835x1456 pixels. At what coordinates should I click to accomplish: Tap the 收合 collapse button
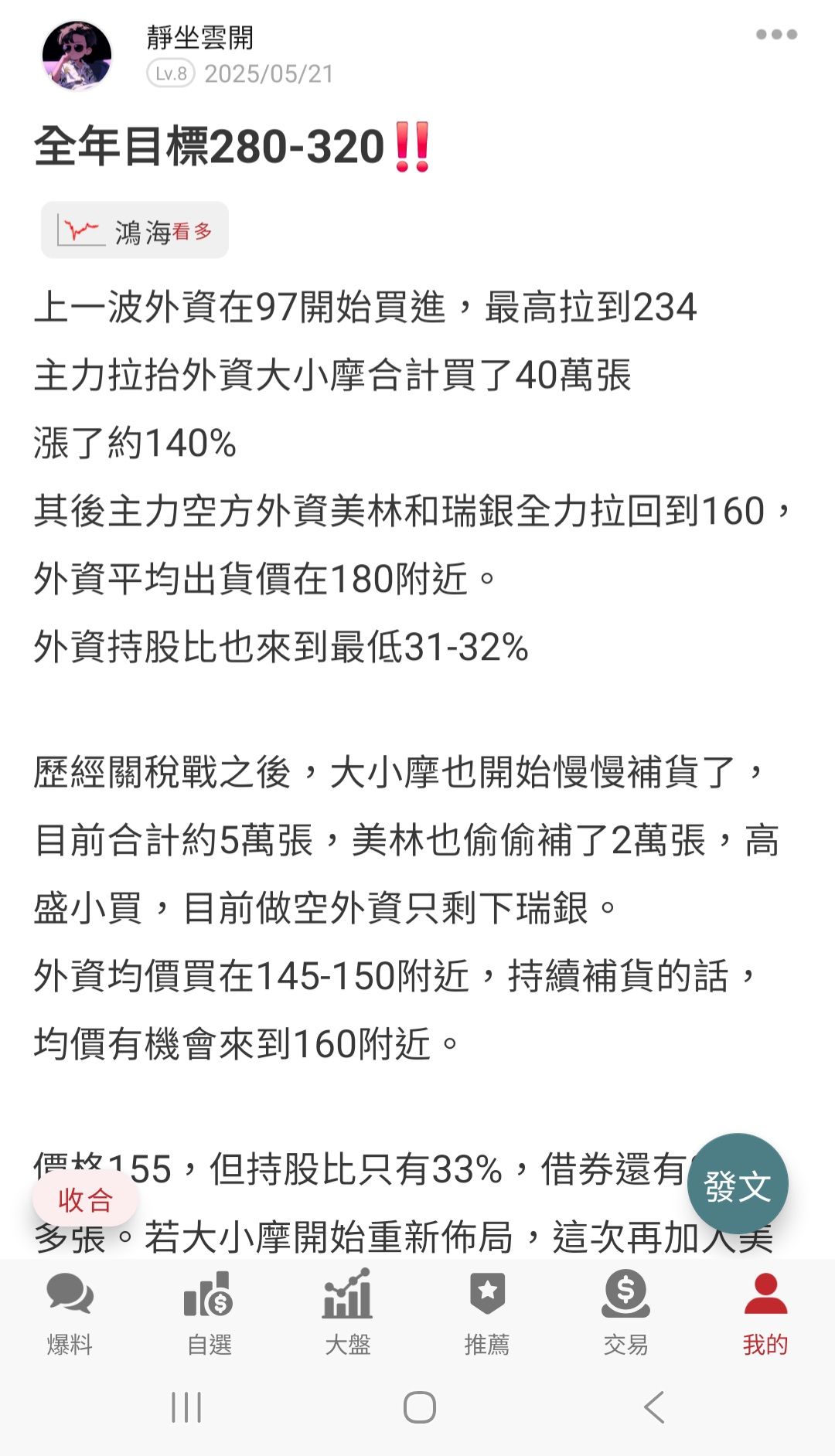tap(85, 1200)
